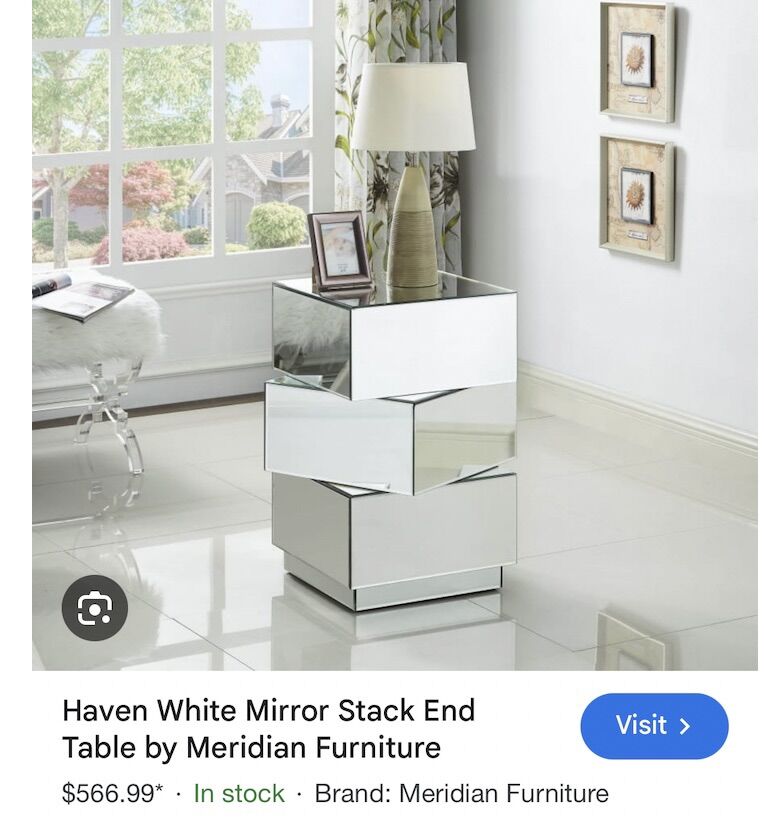Search this image with Google Lens

click(94, 607)
